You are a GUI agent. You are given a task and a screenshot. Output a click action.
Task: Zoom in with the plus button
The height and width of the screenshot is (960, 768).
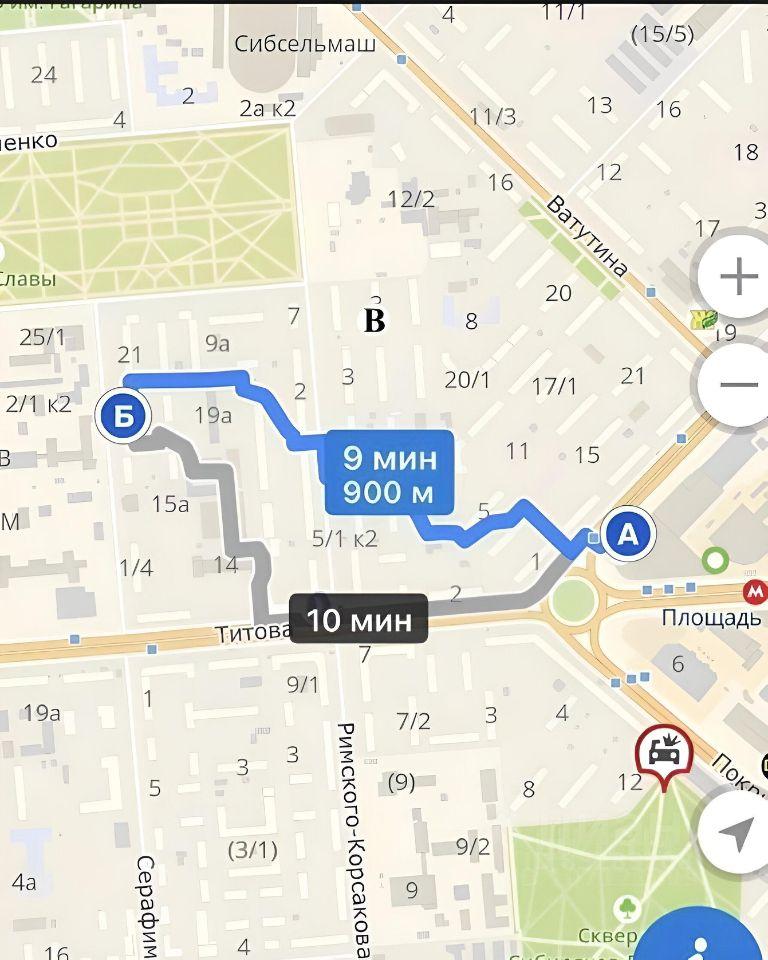(737, 276)
